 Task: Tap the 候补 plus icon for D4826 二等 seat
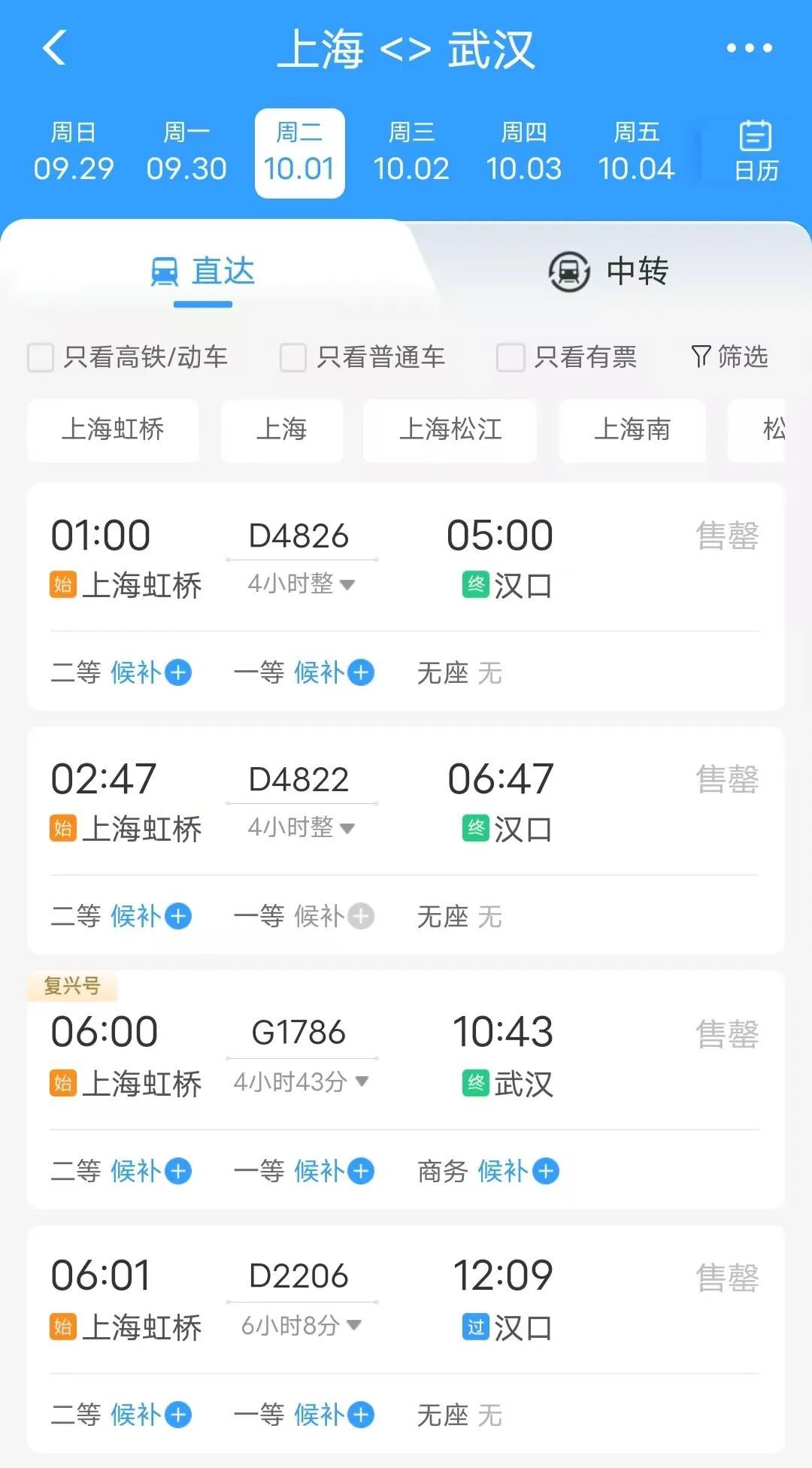[x=177, y=673]
